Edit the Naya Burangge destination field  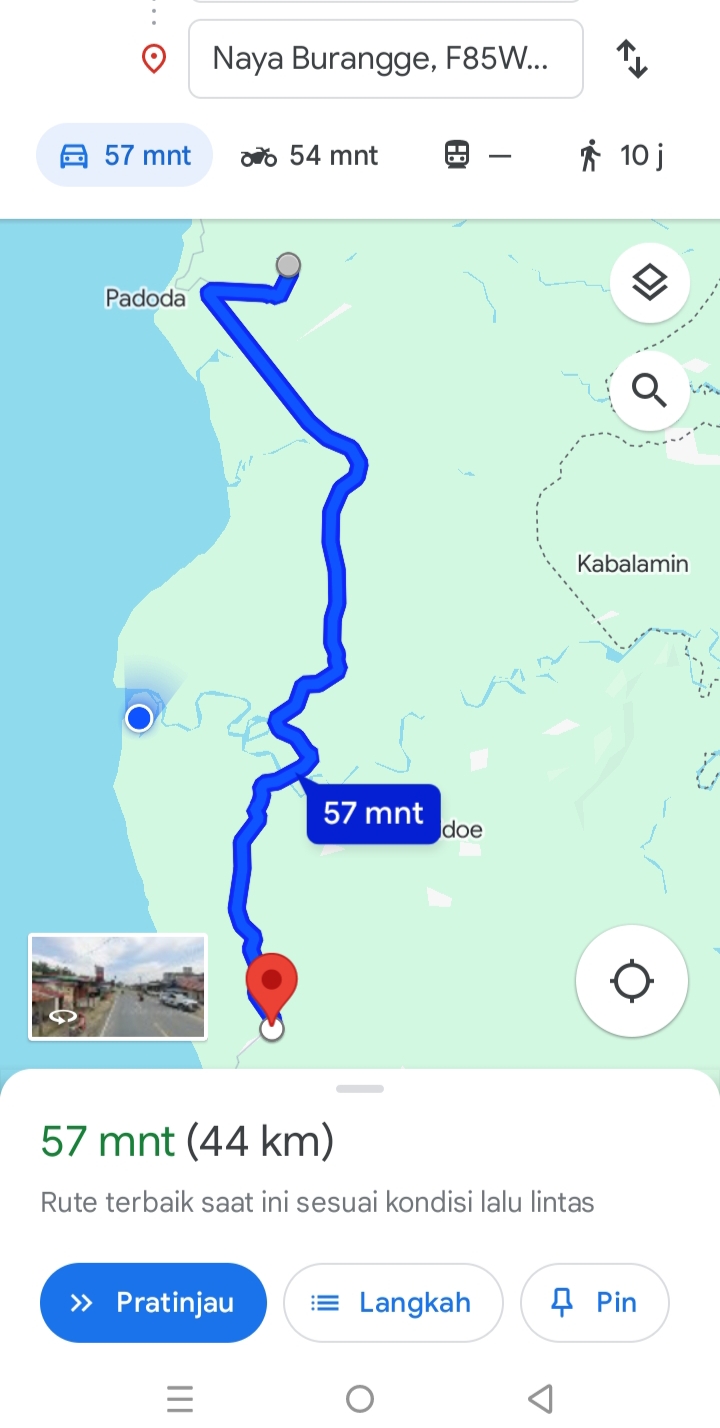(385, 59)
